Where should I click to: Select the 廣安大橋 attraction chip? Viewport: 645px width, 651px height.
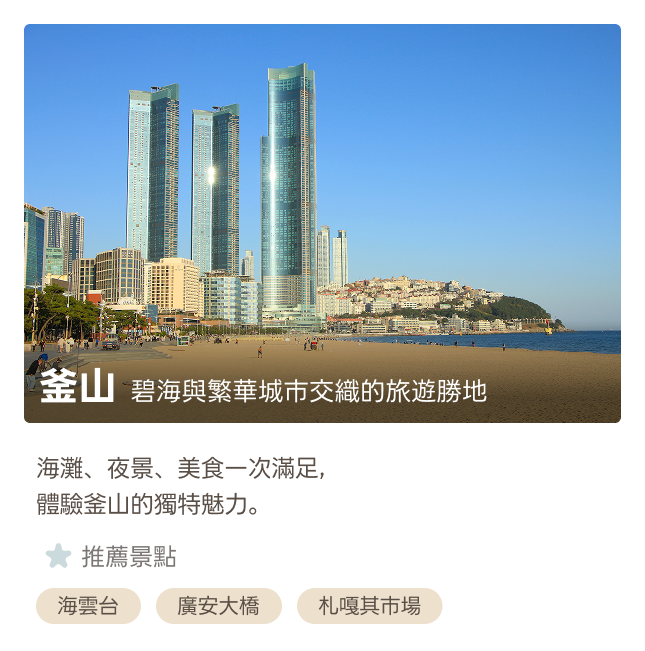[219, 606]
